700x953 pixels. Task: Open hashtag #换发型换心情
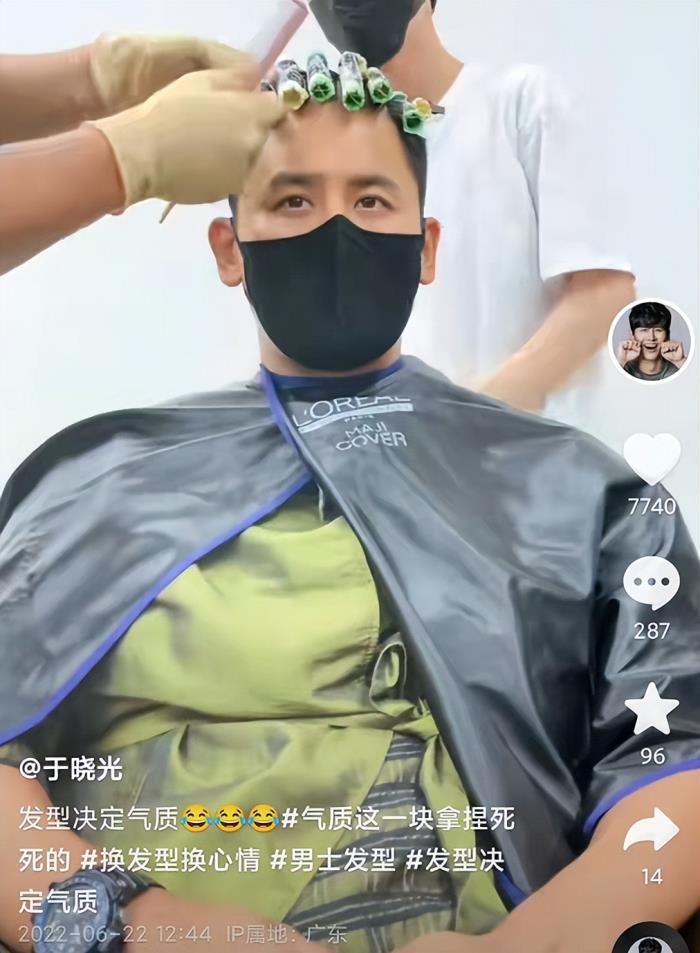click(x=160, y=860)
